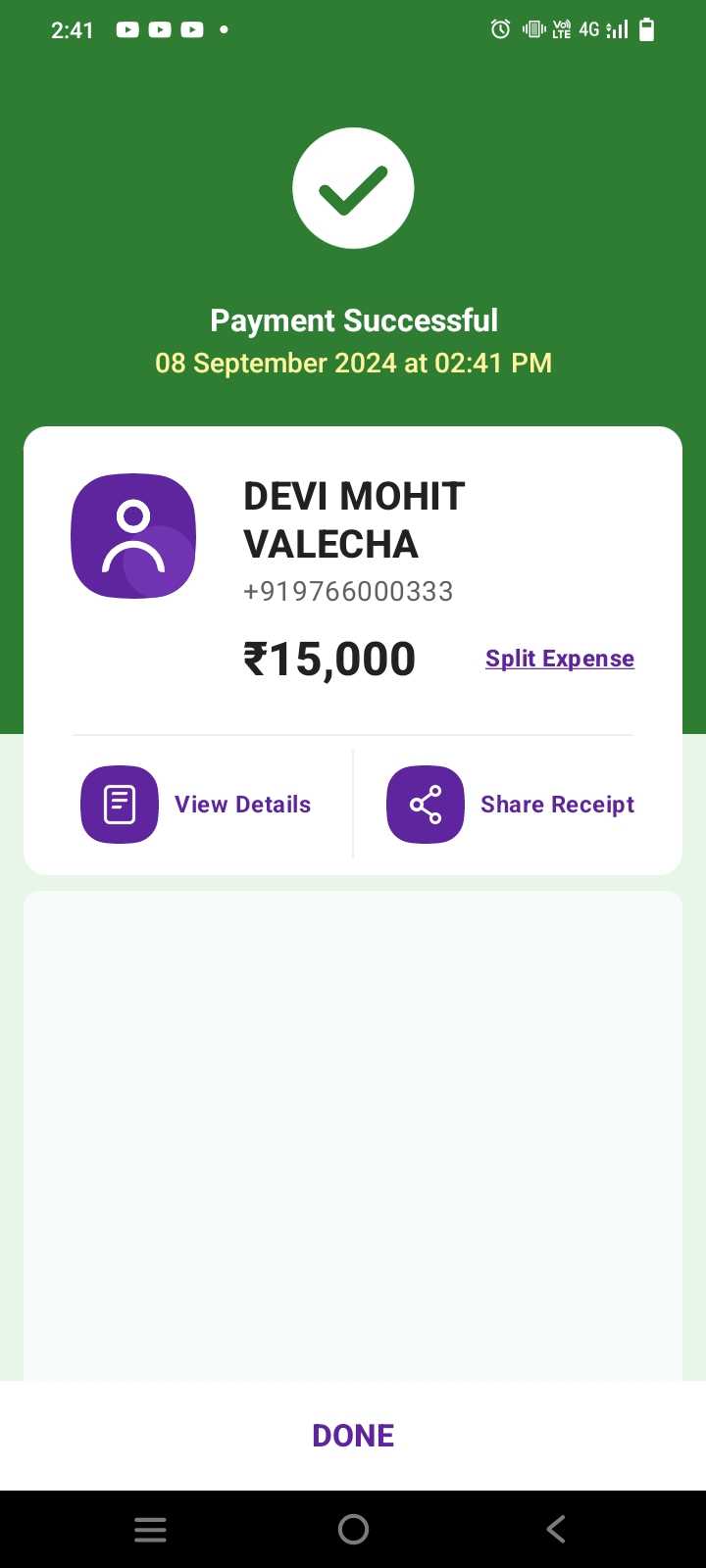View details of the payment
The width and height of the screenshot is (706, 1568).
click(196, 805)
